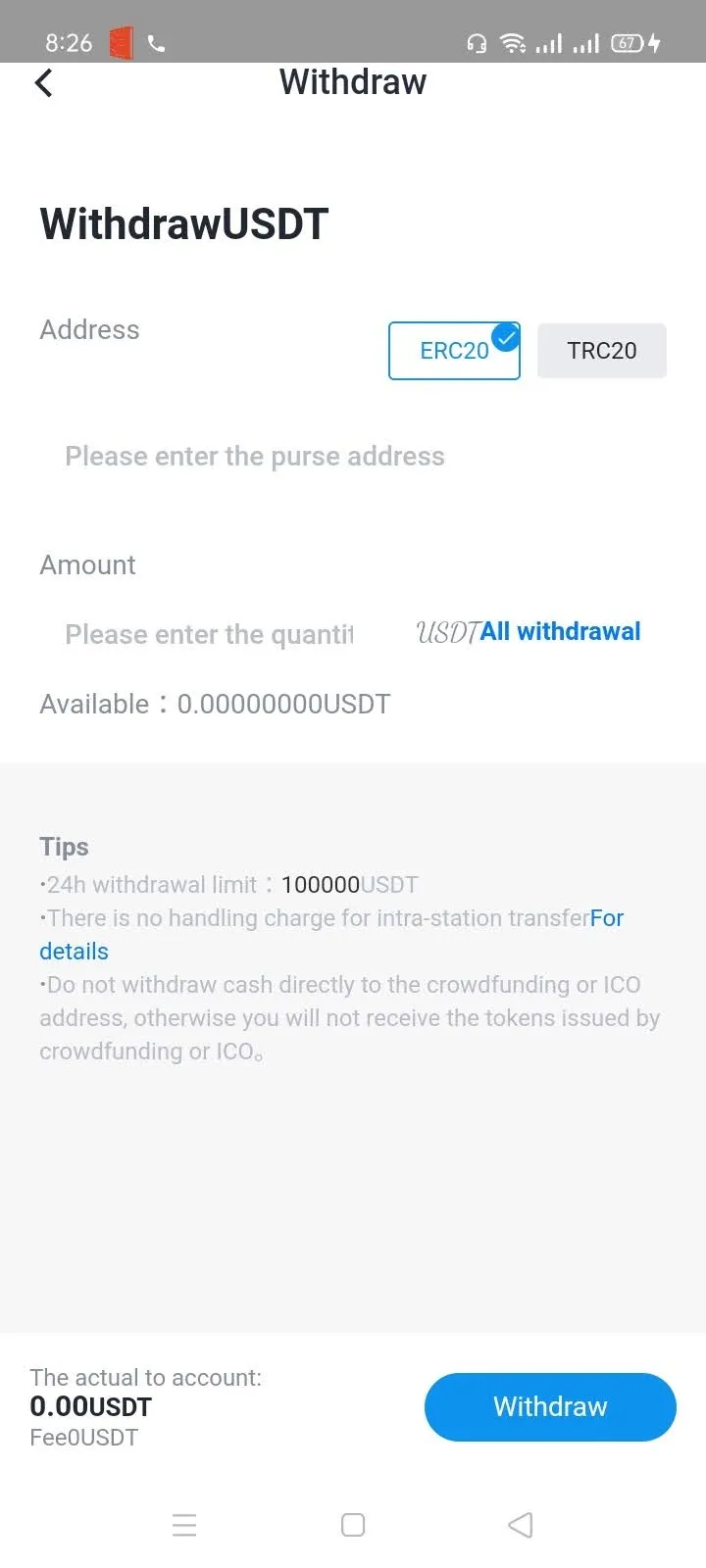Open recent apps from navigation bar

click(184, 1525)
